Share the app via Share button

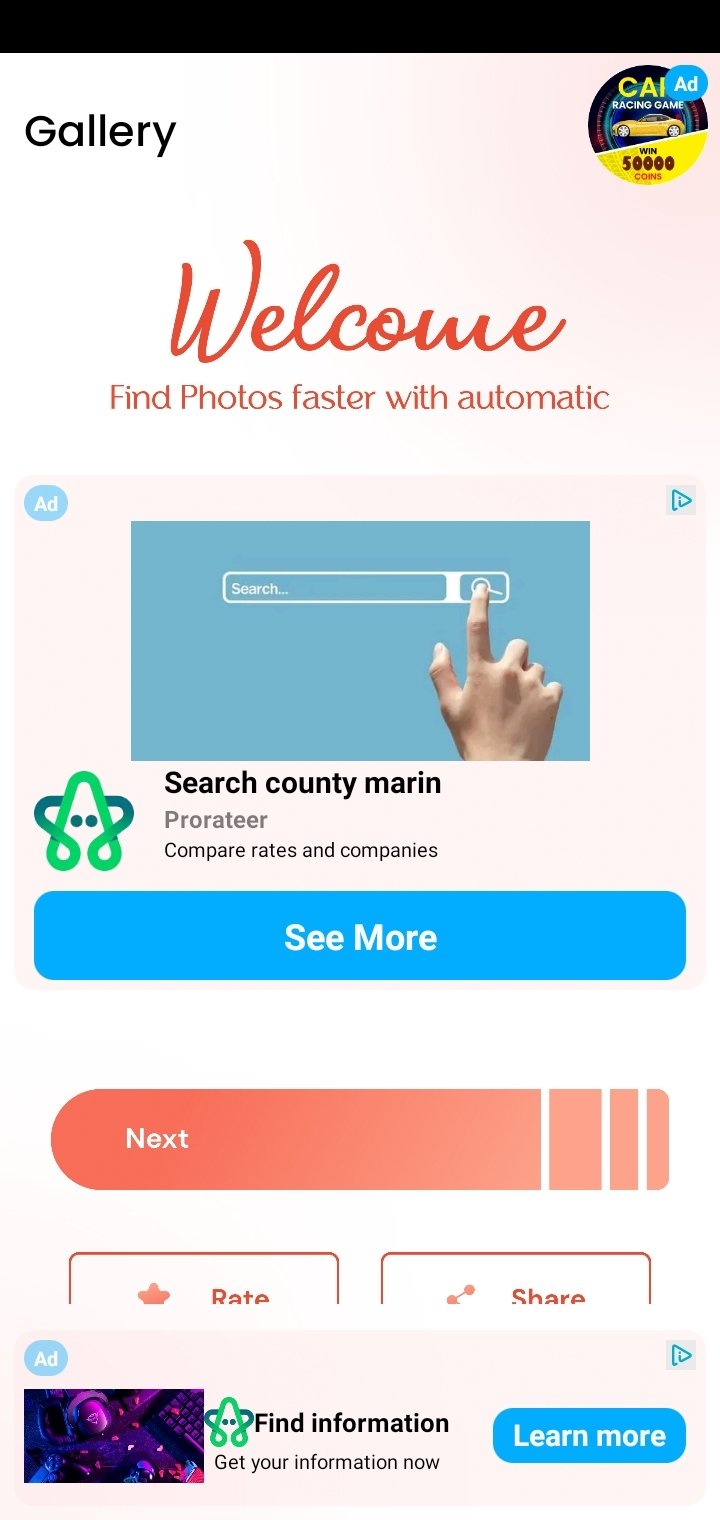click(x=516, y=1279)
